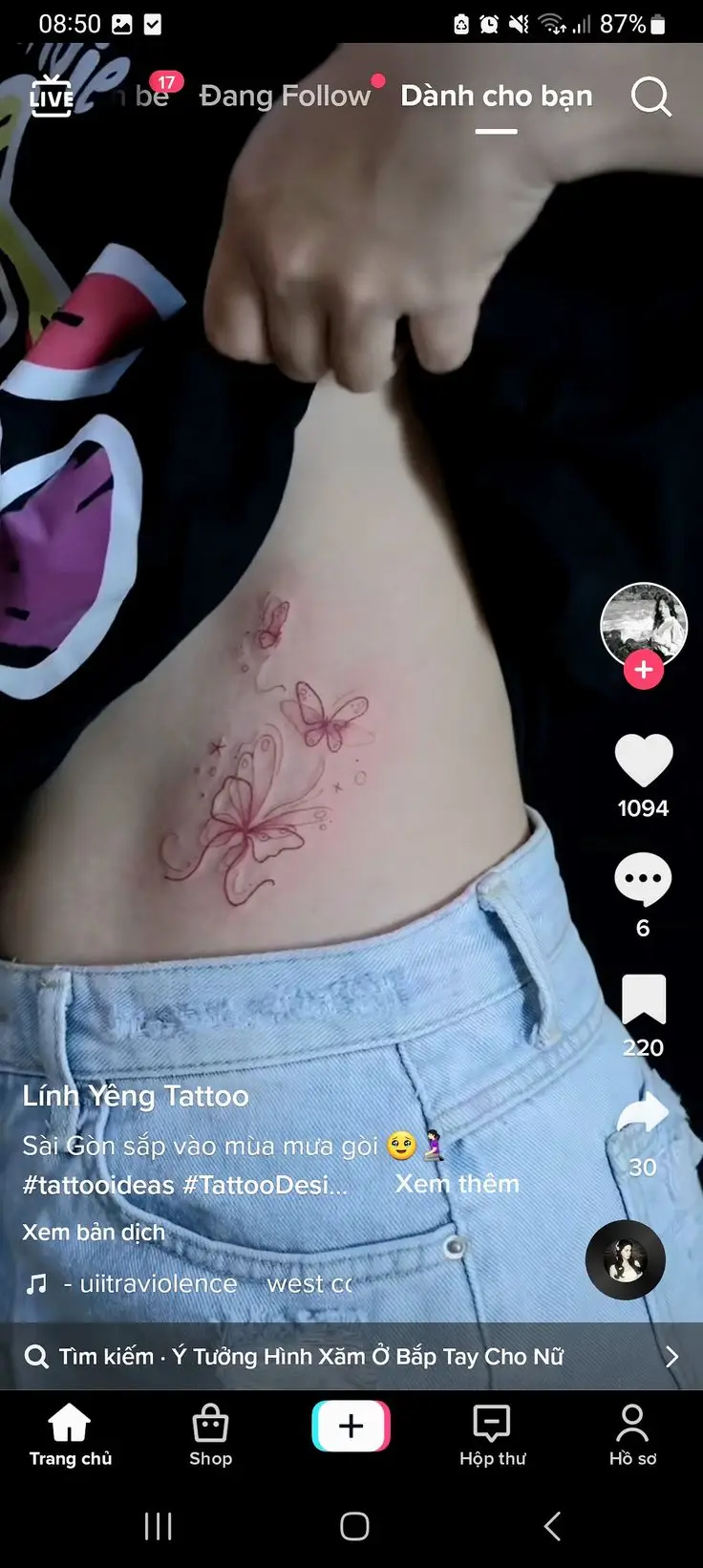The height and width of the screenshot is (1568, 703).
Task: Go to the Shop tab
Action: (210, 1434)
